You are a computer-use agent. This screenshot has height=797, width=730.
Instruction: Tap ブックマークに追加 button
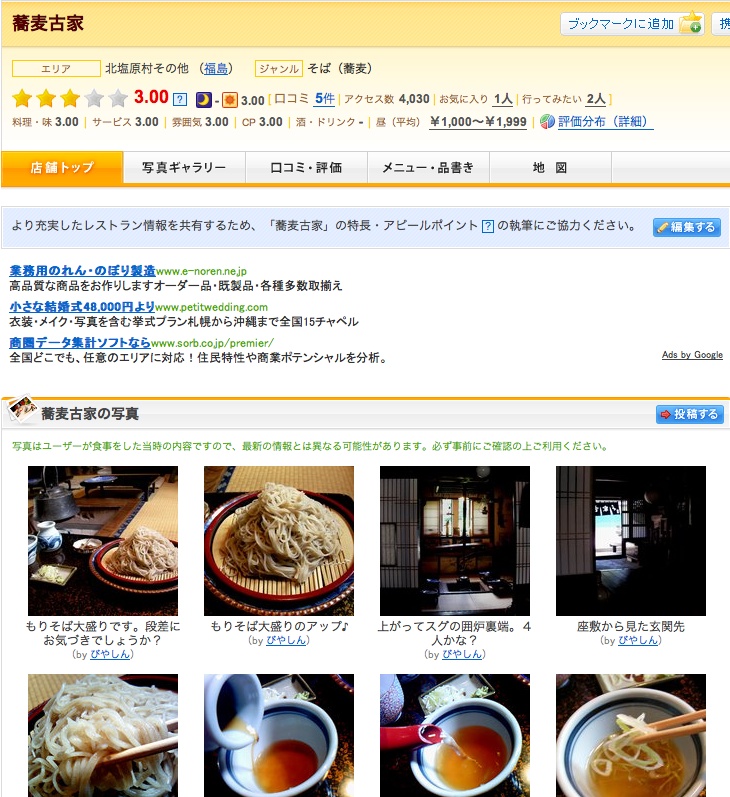[x=632, y=24]
